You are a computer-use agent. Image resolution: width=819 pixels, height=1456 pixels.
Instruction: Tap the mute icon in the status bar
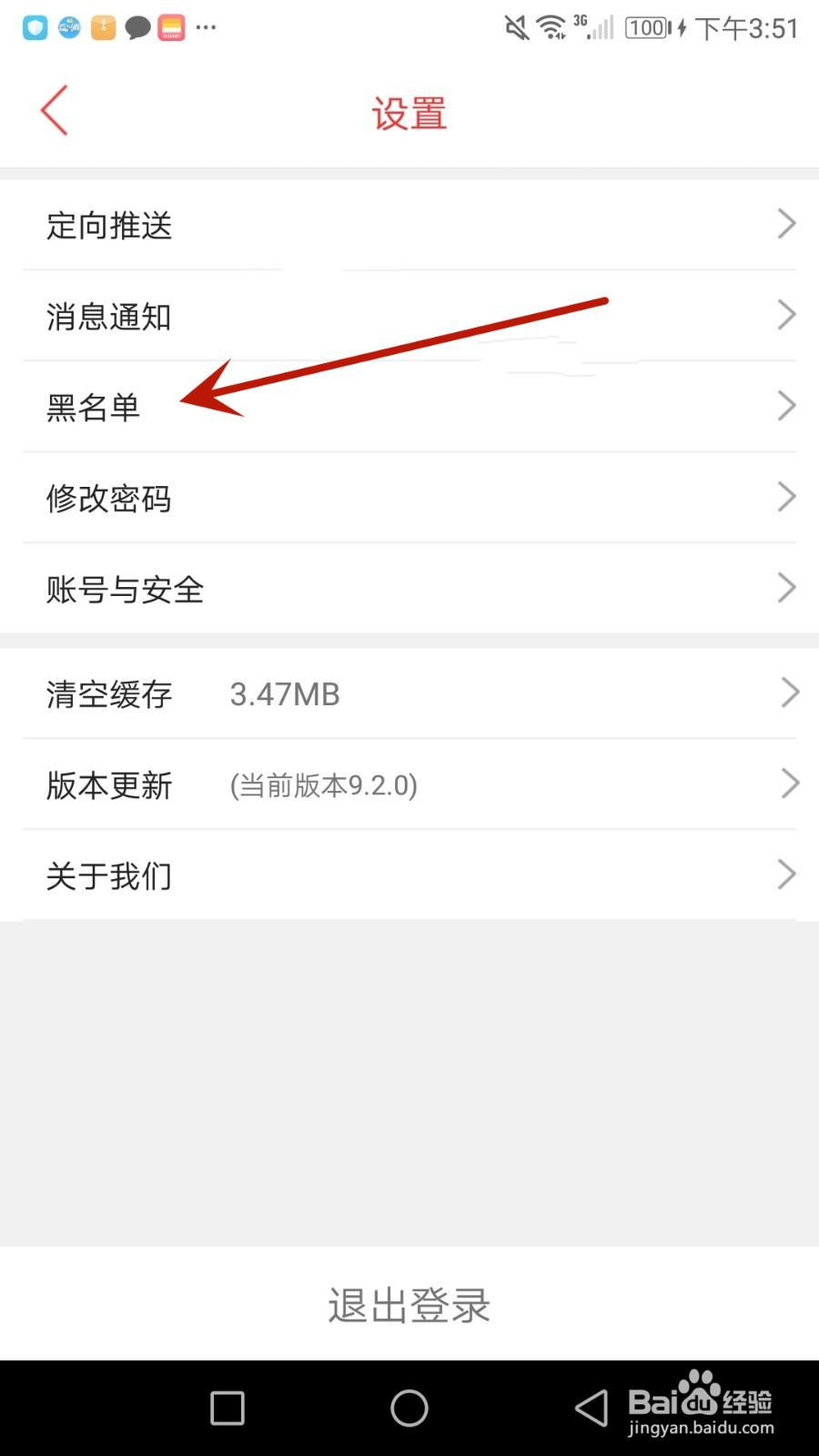(x=516, y=27)
